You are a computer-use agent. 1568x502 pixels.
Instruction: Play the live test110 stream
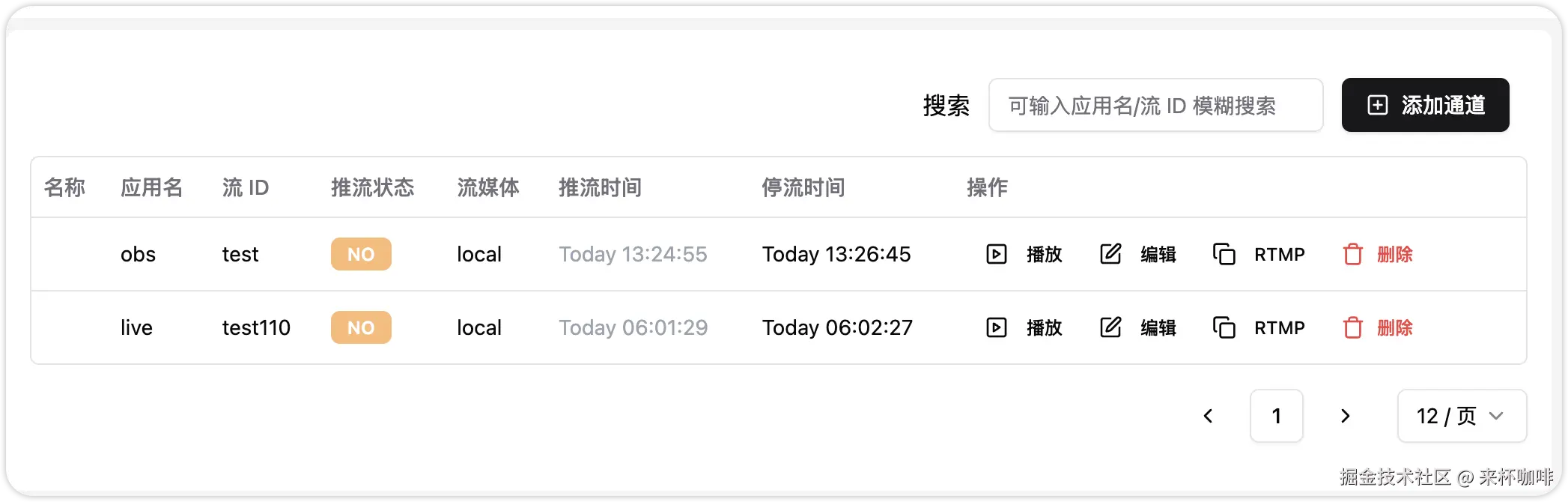[1024, 328]
